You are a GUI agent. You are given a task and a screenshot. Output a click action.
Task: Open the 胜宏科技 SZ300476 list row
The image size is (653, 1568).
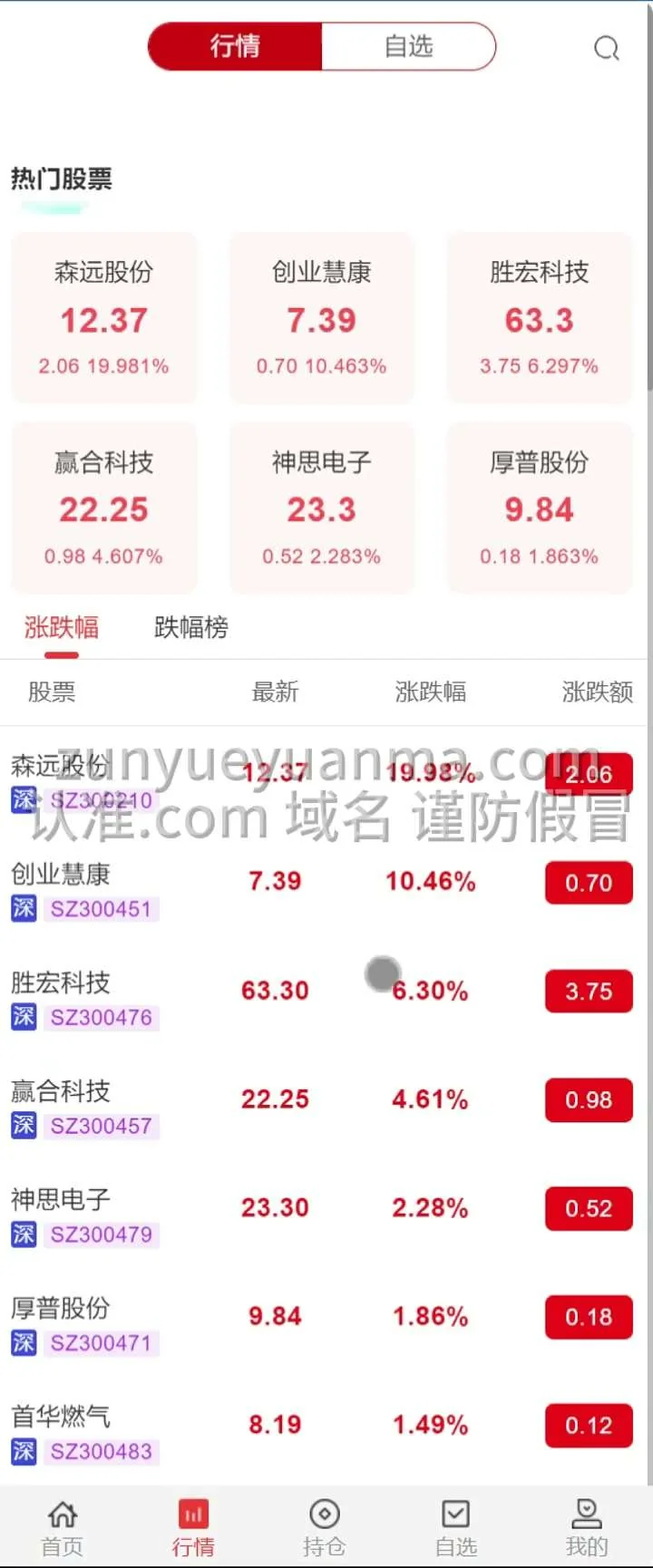(272, 998)
